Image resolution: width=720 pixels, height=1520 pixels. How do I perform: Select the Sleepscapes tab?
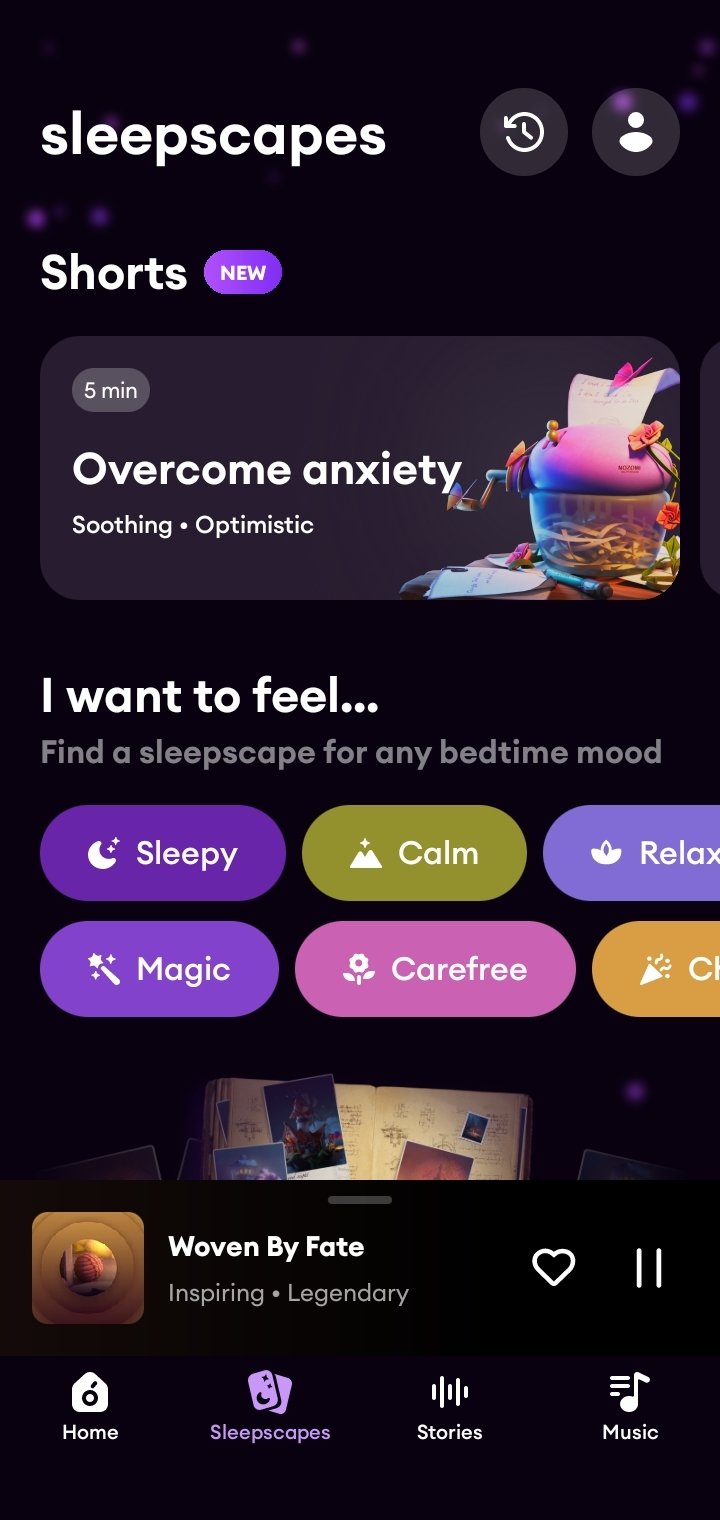coord(270,1406)
